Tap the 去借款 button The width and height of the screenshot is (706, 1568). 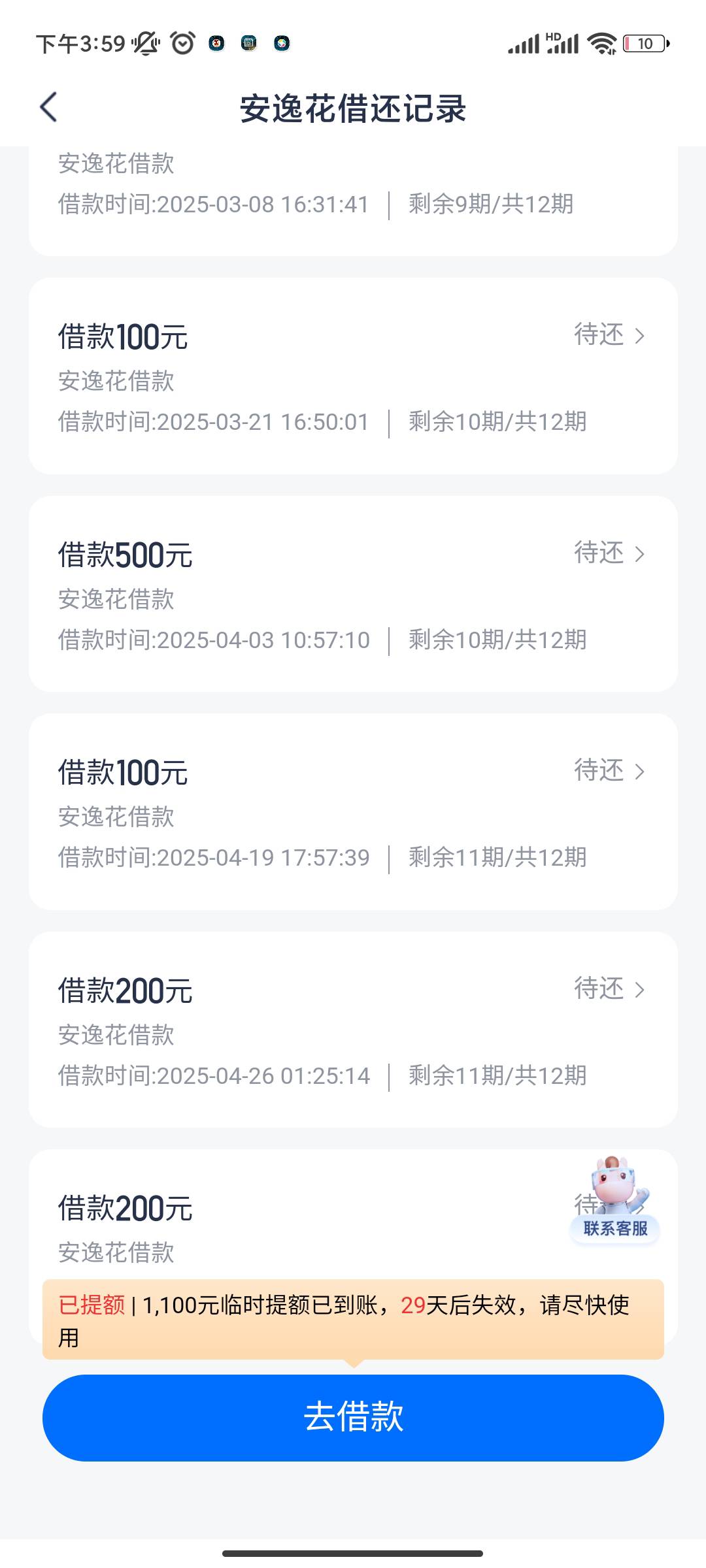tap(353, 1418)
